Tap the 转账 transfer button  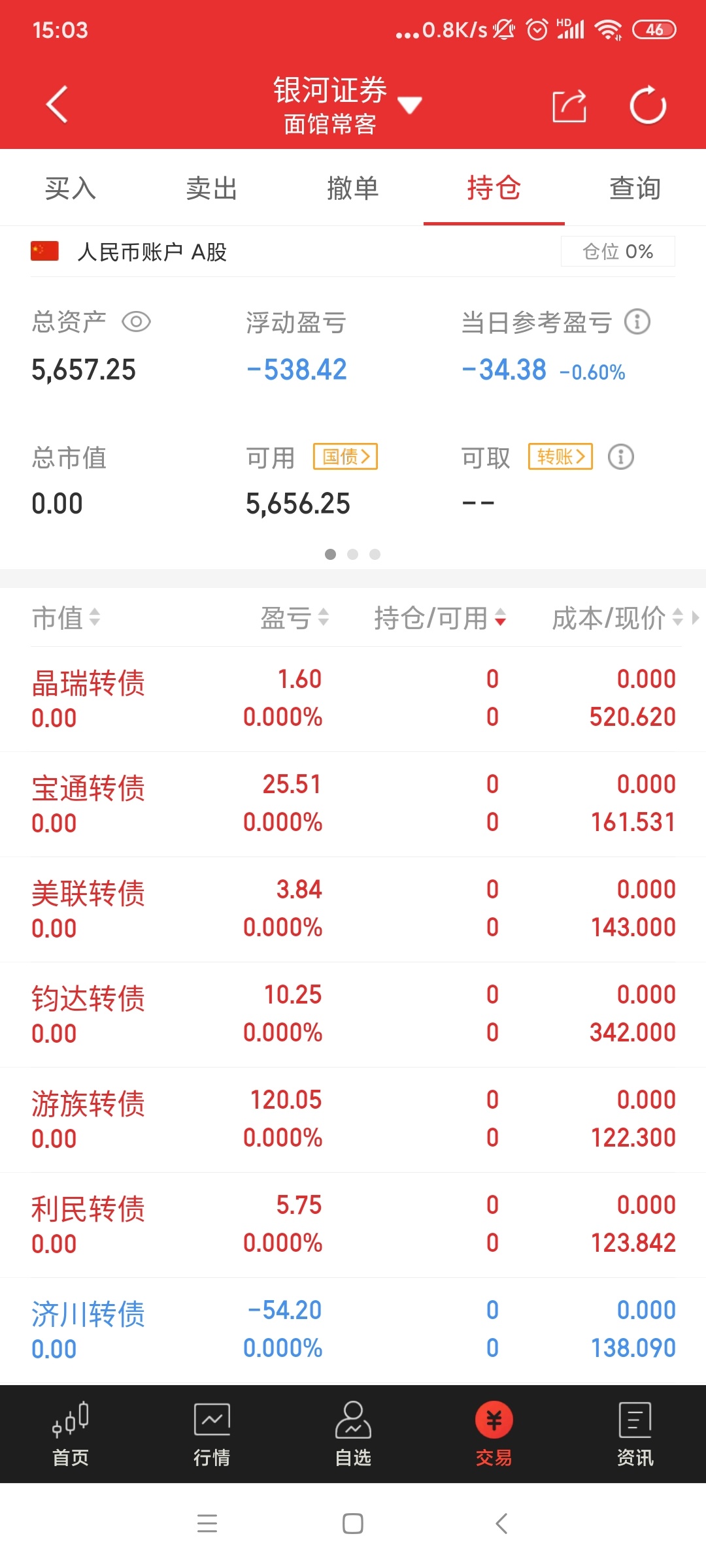[561, 456]
